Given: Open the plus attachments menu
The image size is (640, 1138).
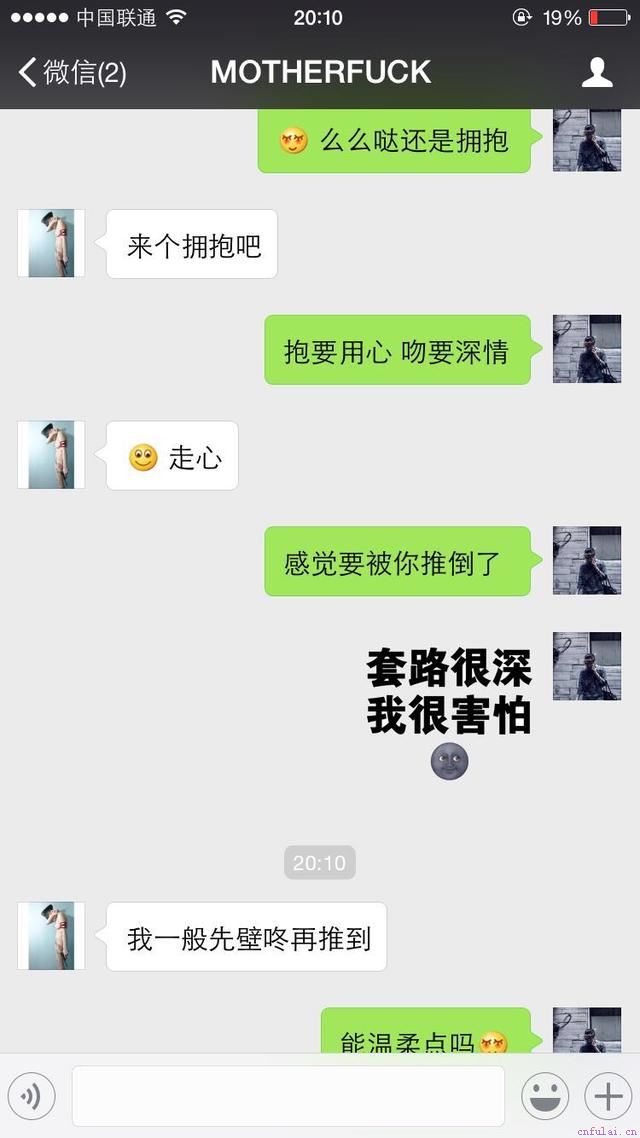Looking at the screenshot, I should click(608, 1096).
